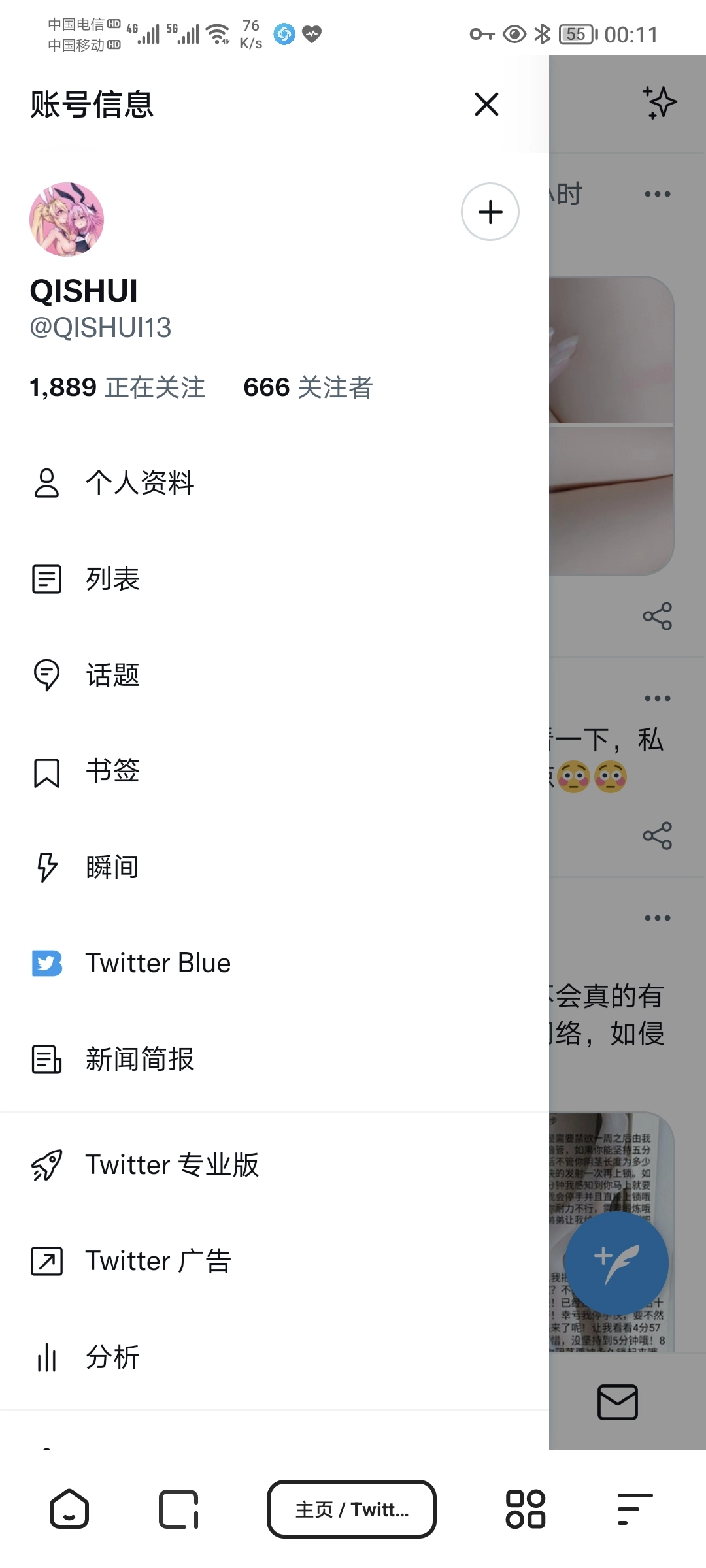Viewport: 706px width, 1568px height.
Task: Open 书签 bookmarks
Action: (x=112, y=771)
